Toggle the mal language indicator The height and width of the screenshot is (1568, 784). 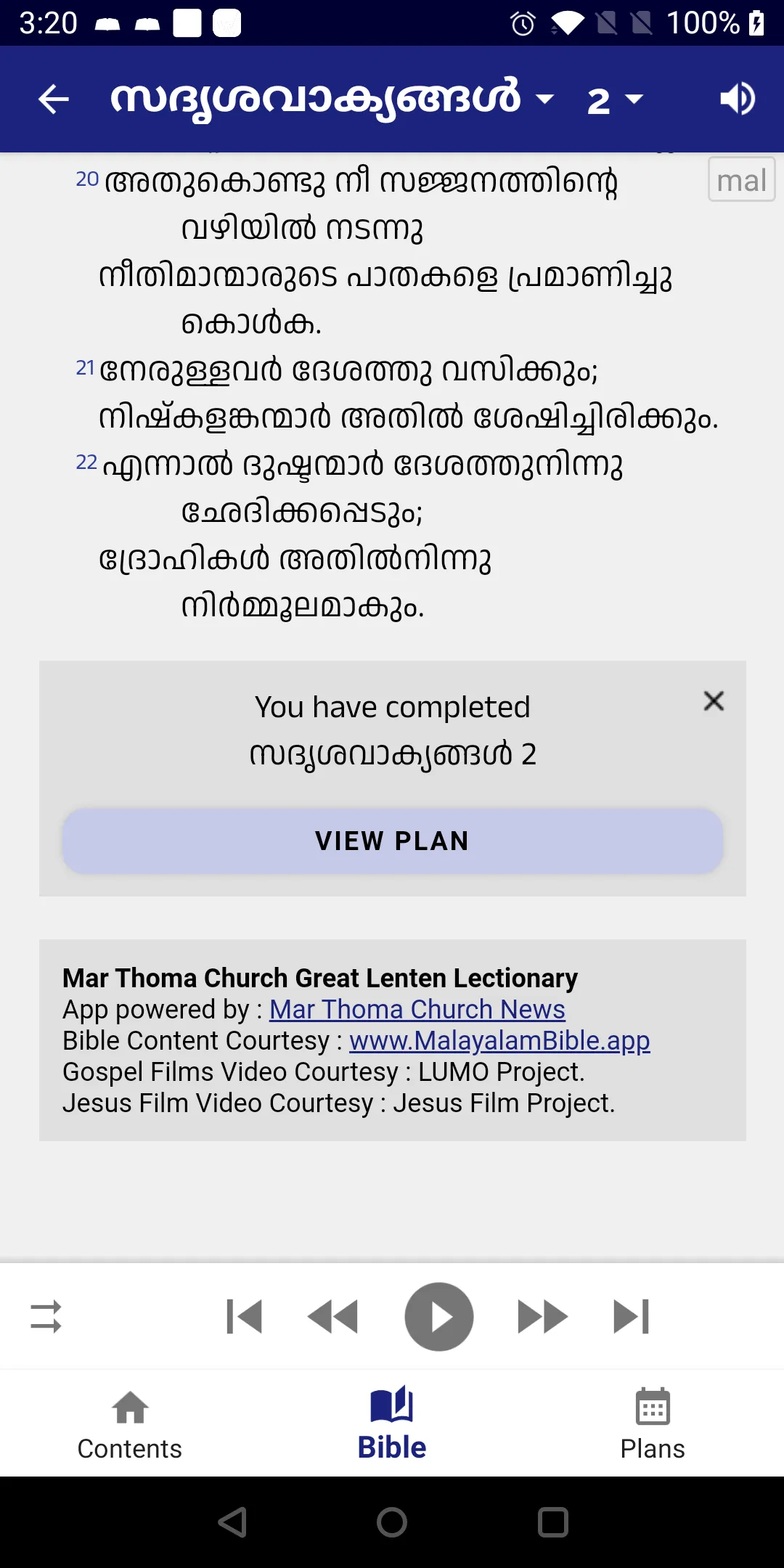pyautogui.click(x=741, y=181)
